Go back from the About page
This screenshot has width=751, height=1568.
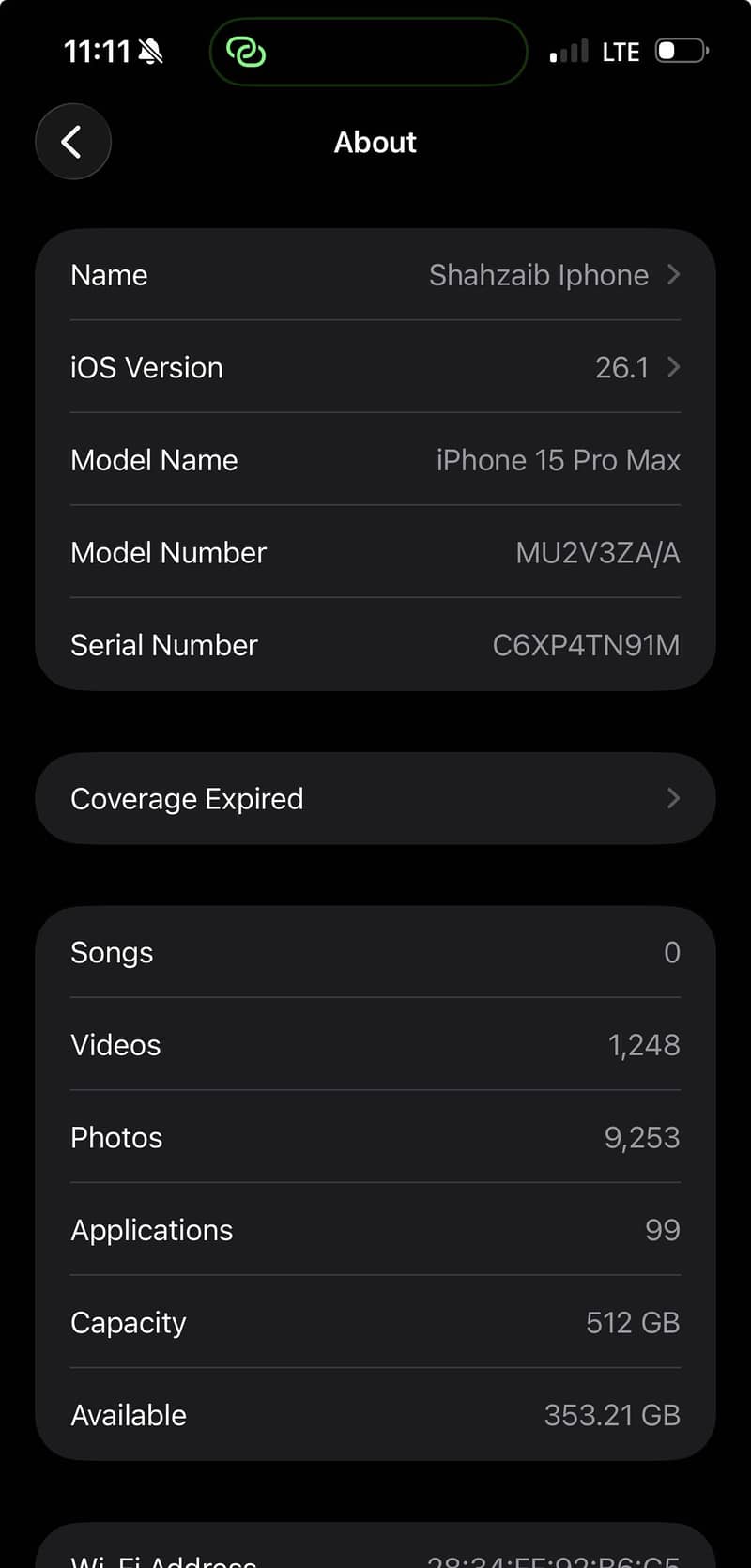[x=73, y=142]
